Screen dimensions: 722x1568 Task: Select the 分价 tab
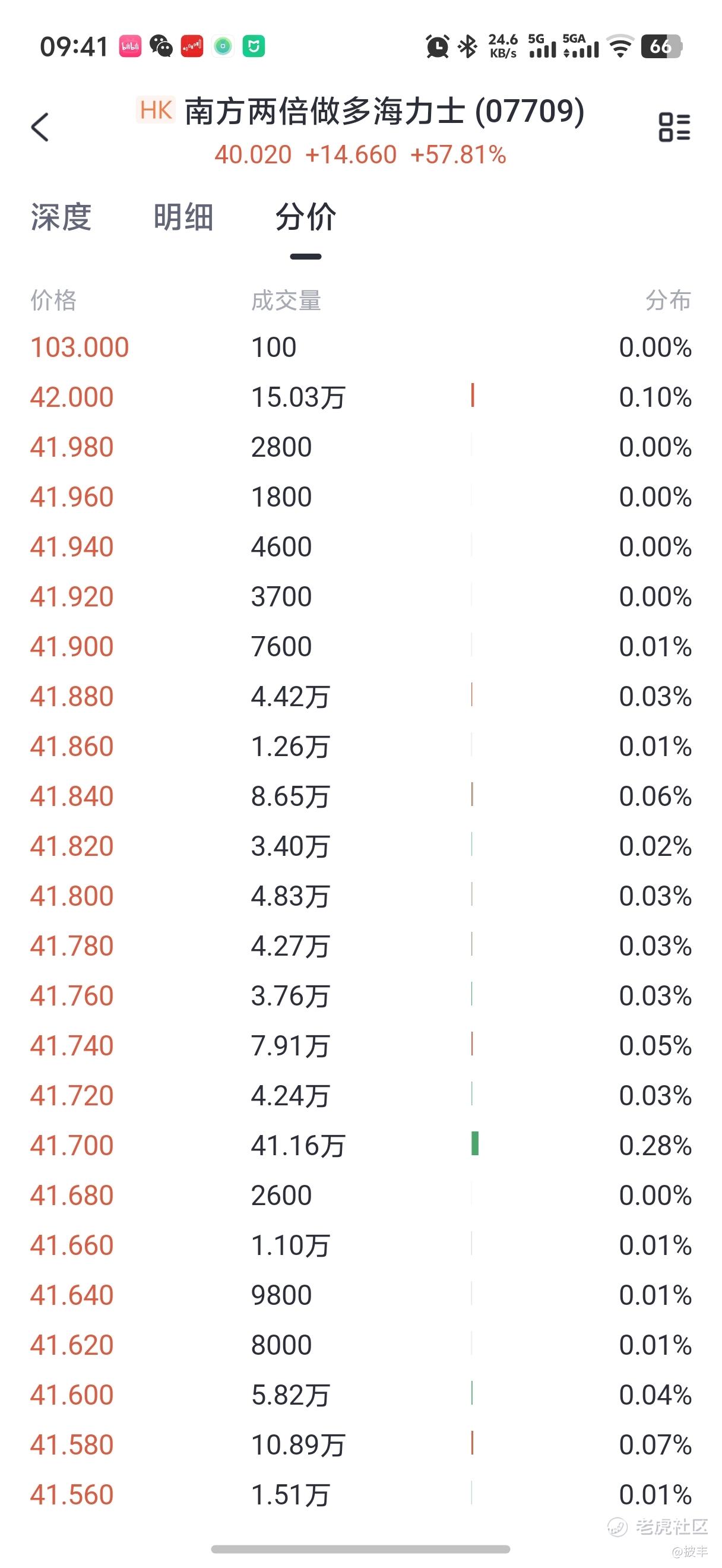click(x=305, y=217)
